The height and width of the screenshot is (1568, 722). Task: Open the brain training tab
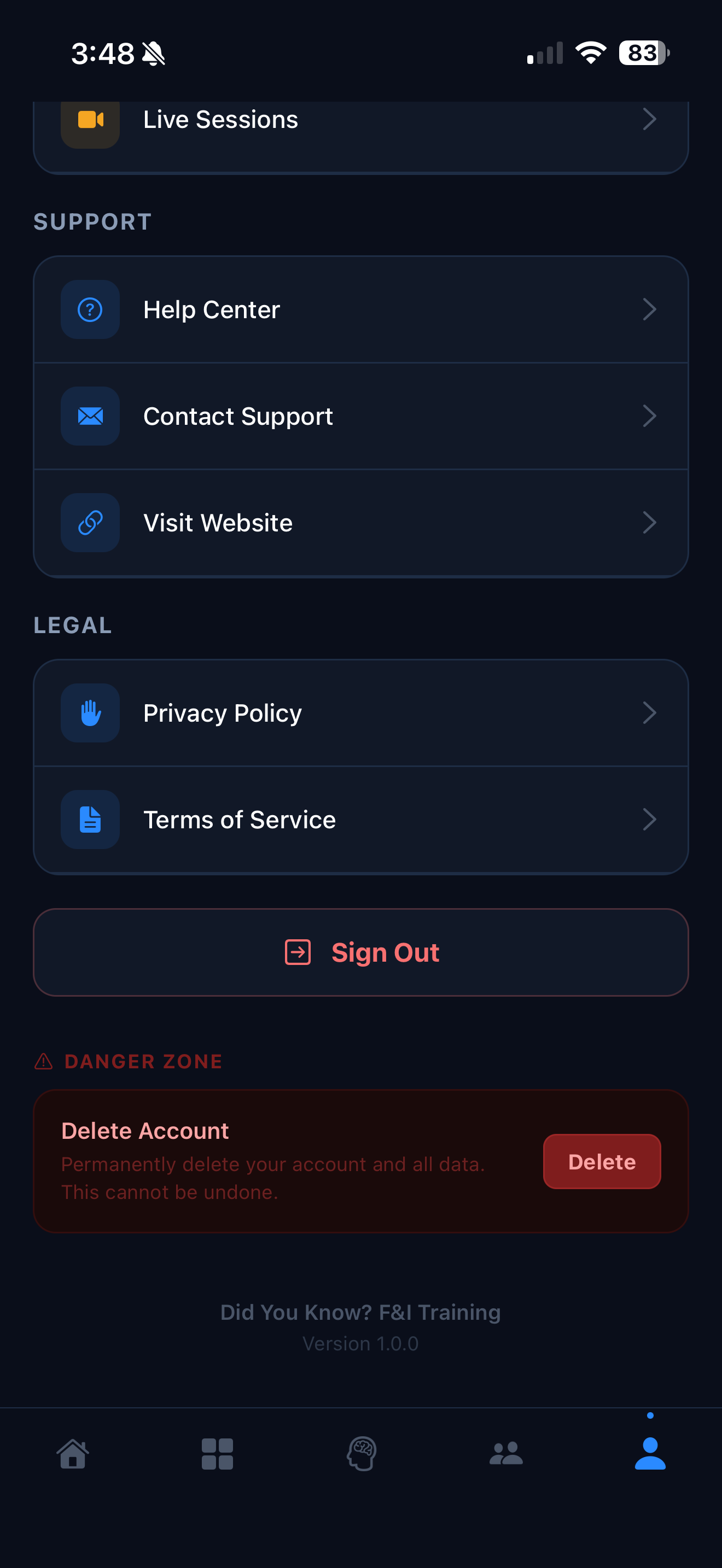(362, 1454)
